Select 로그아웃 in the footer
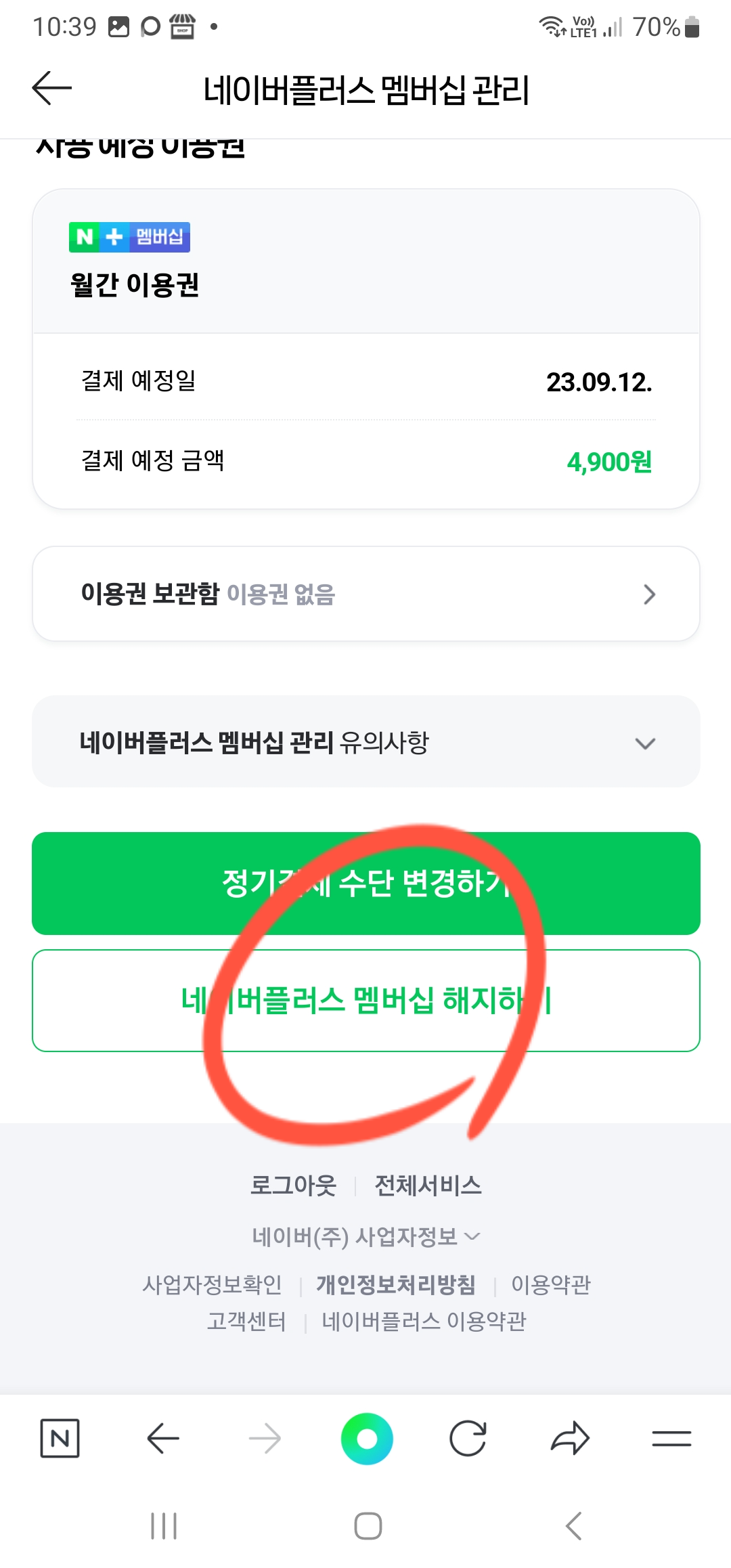Screen dimensions: 731x1568 click(x=294, y=1185)
